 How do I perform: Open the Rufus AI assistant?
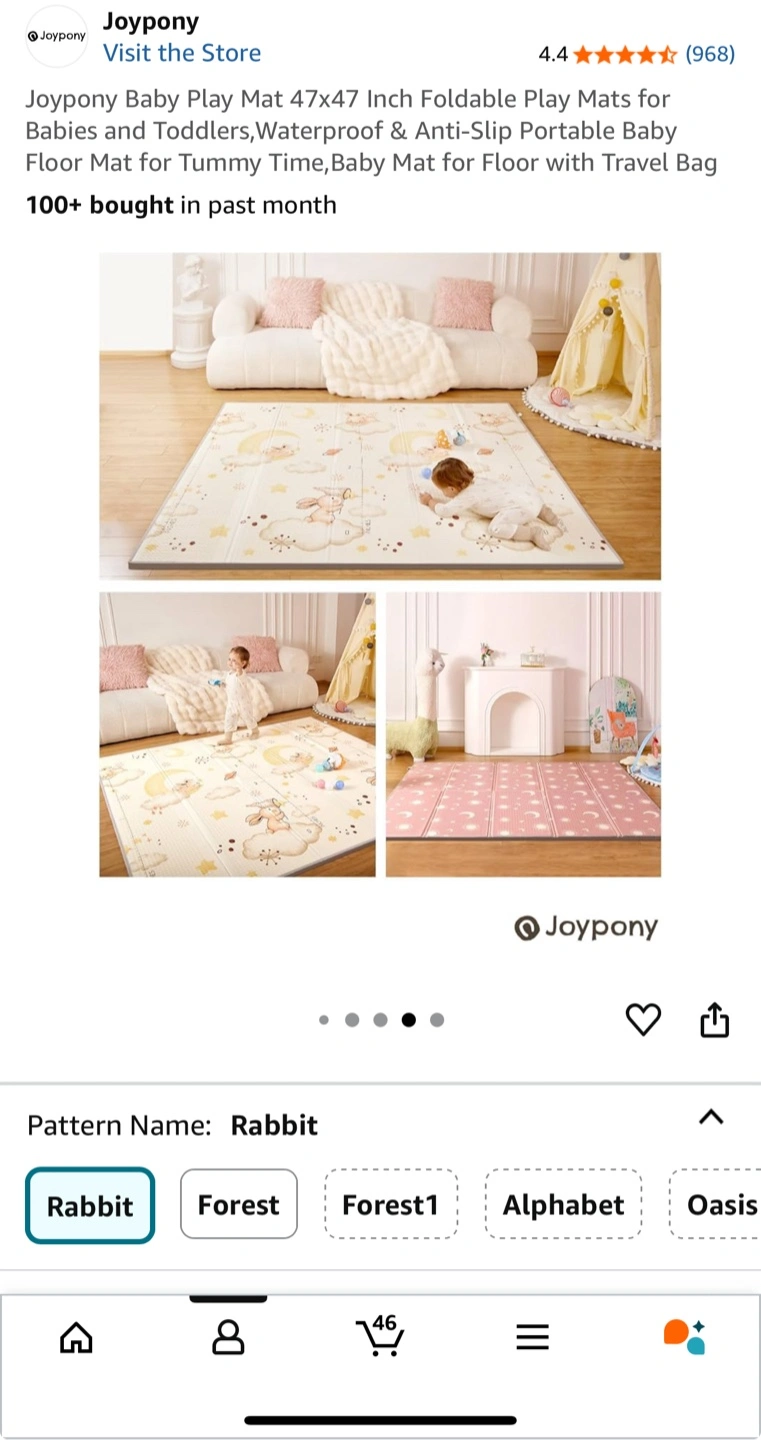[x=685, y=1336]
